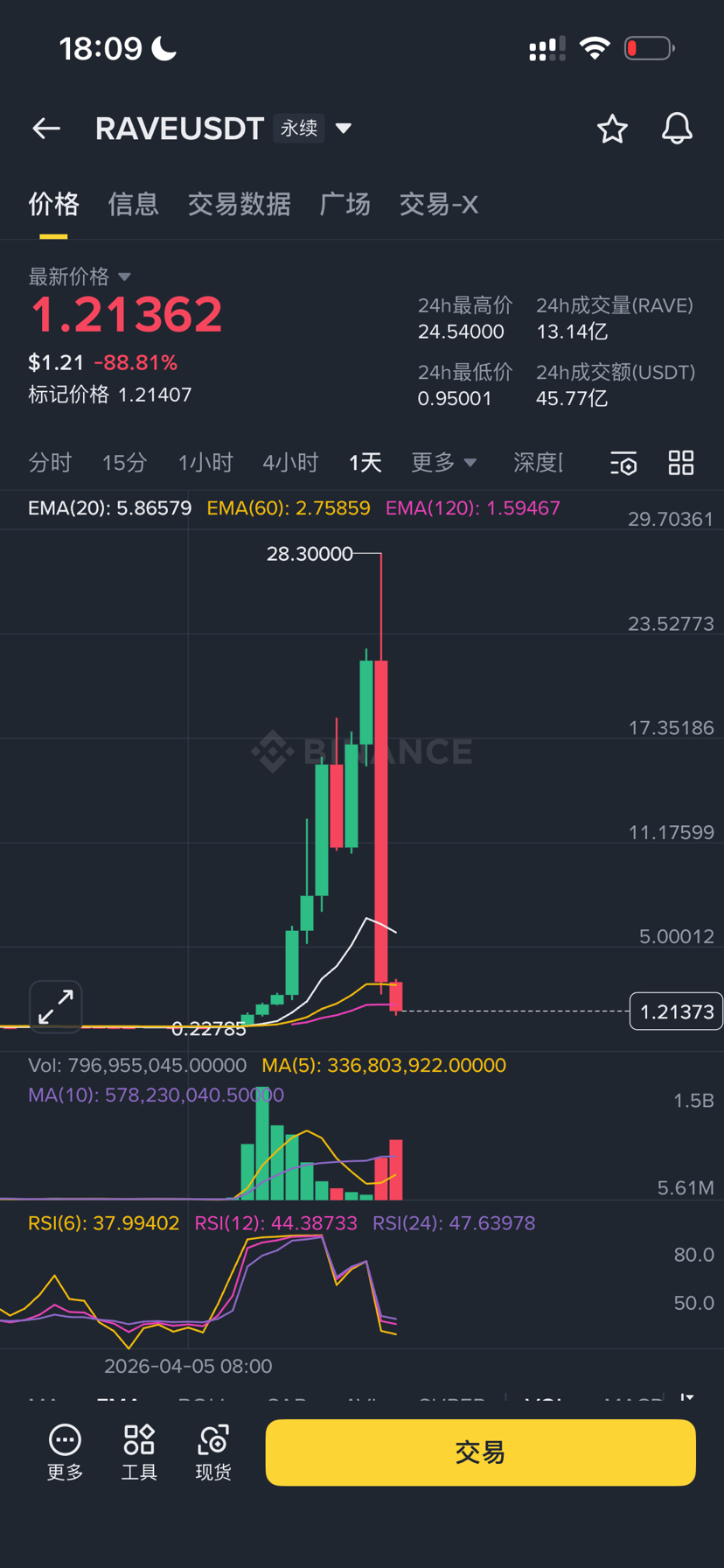
Task: Go back using the arrow icon
Action: point(46,129)
